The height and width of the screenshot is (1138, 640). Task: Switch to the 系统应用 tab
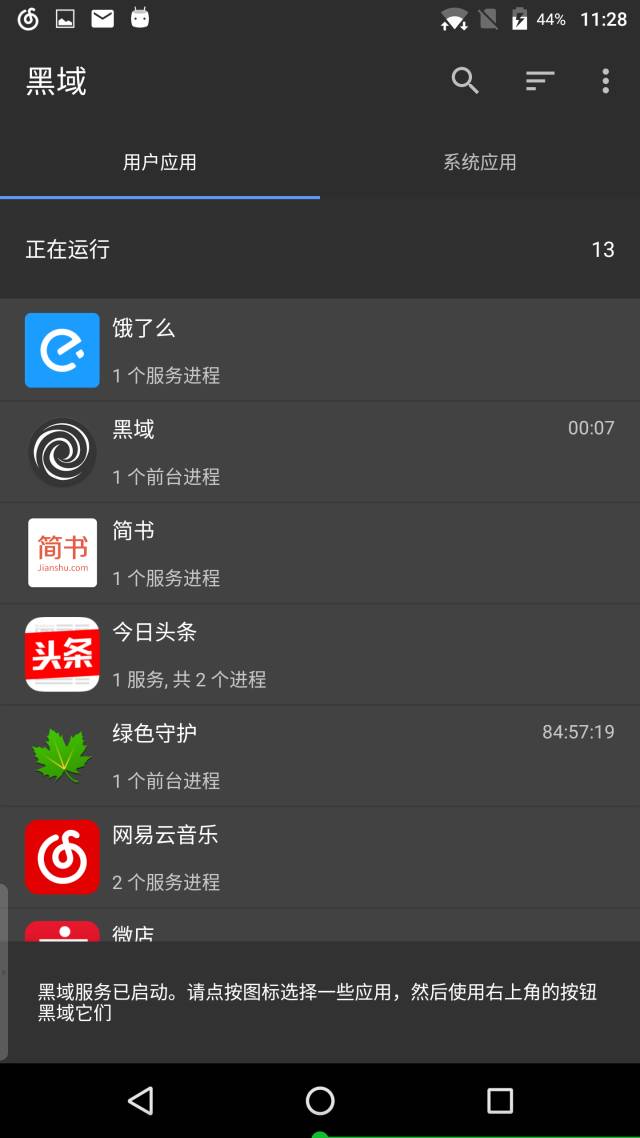(480, 162)
